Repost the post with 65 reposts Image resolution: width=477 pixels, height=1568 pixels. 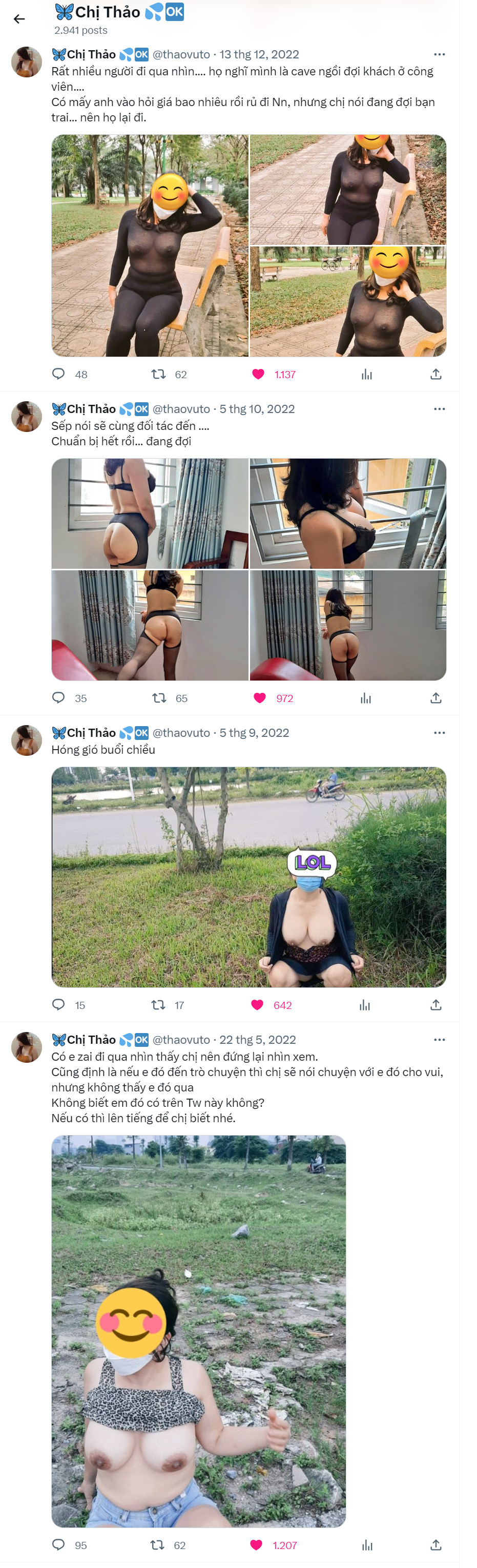(x=159, y=697)
